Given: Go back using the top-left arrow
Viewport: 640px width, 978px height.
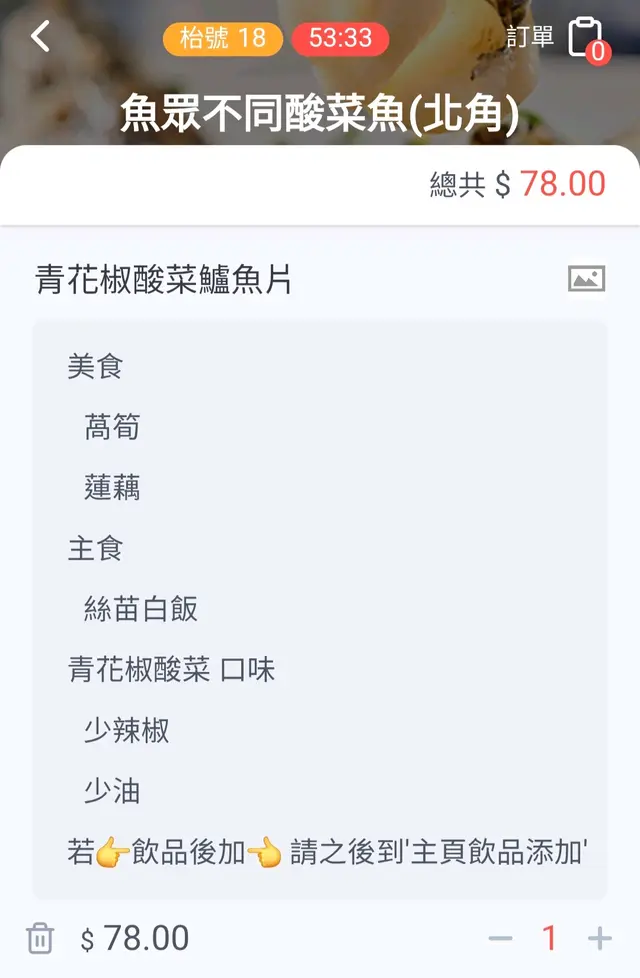Looking at the screenshot, I should (40, 37).
